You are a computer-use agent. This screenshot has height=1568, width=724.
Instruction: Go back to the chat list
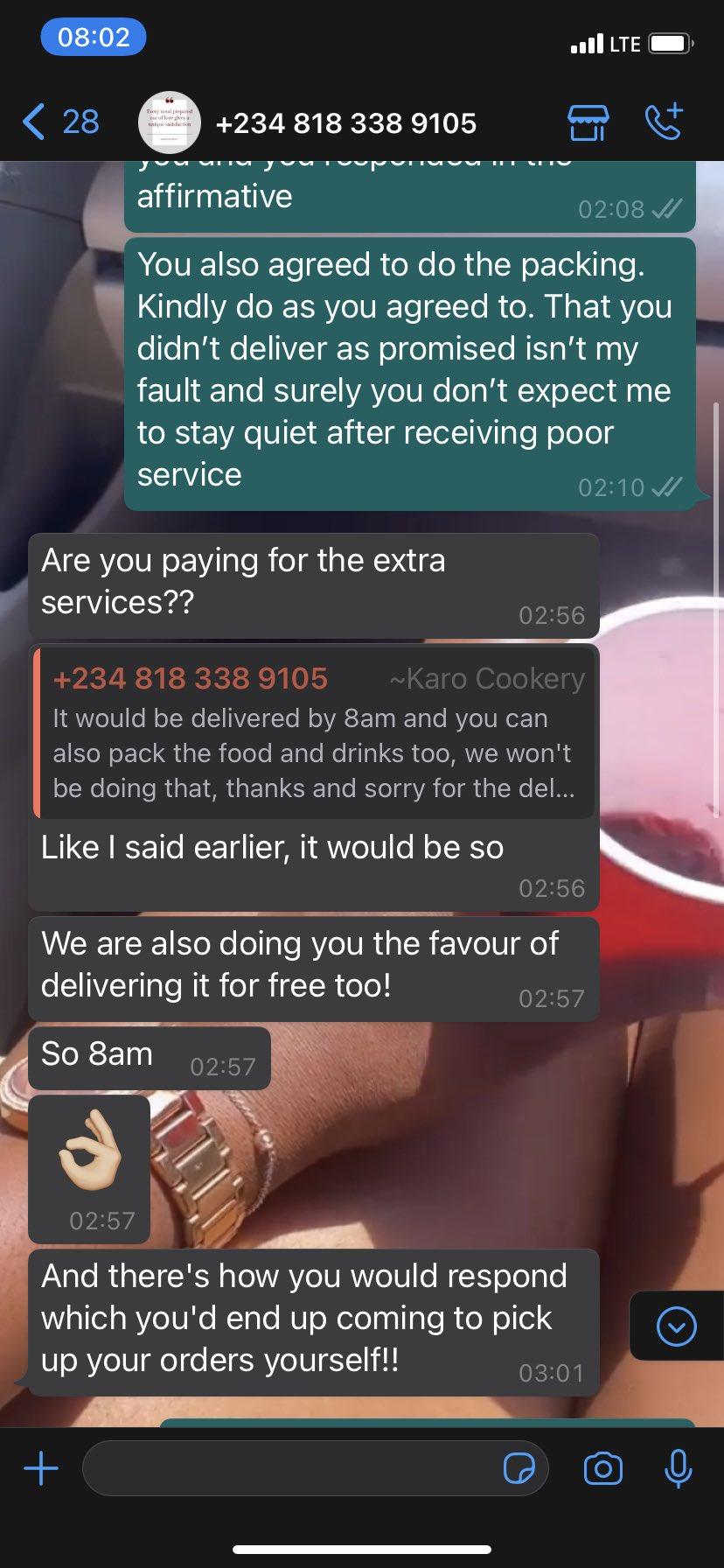(60, 122)
